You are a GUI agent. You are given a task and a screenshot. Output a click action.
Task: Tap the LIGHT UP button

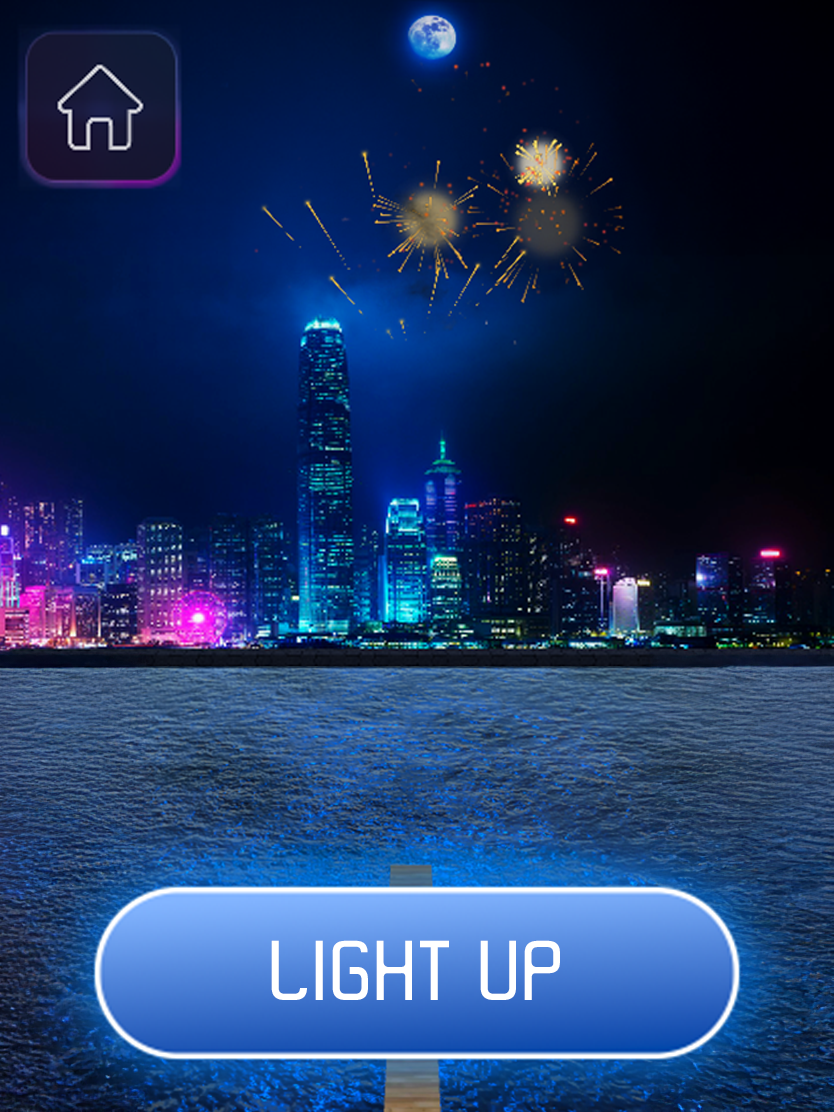pyautogui.click(x=417, y=971)
